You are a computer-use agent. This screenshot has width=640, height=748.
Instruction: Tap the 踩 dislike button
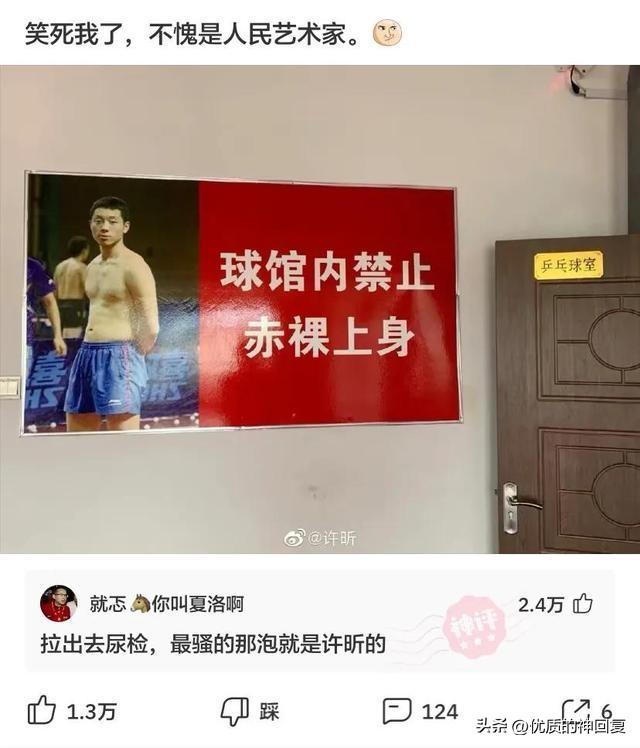[236, 711]
